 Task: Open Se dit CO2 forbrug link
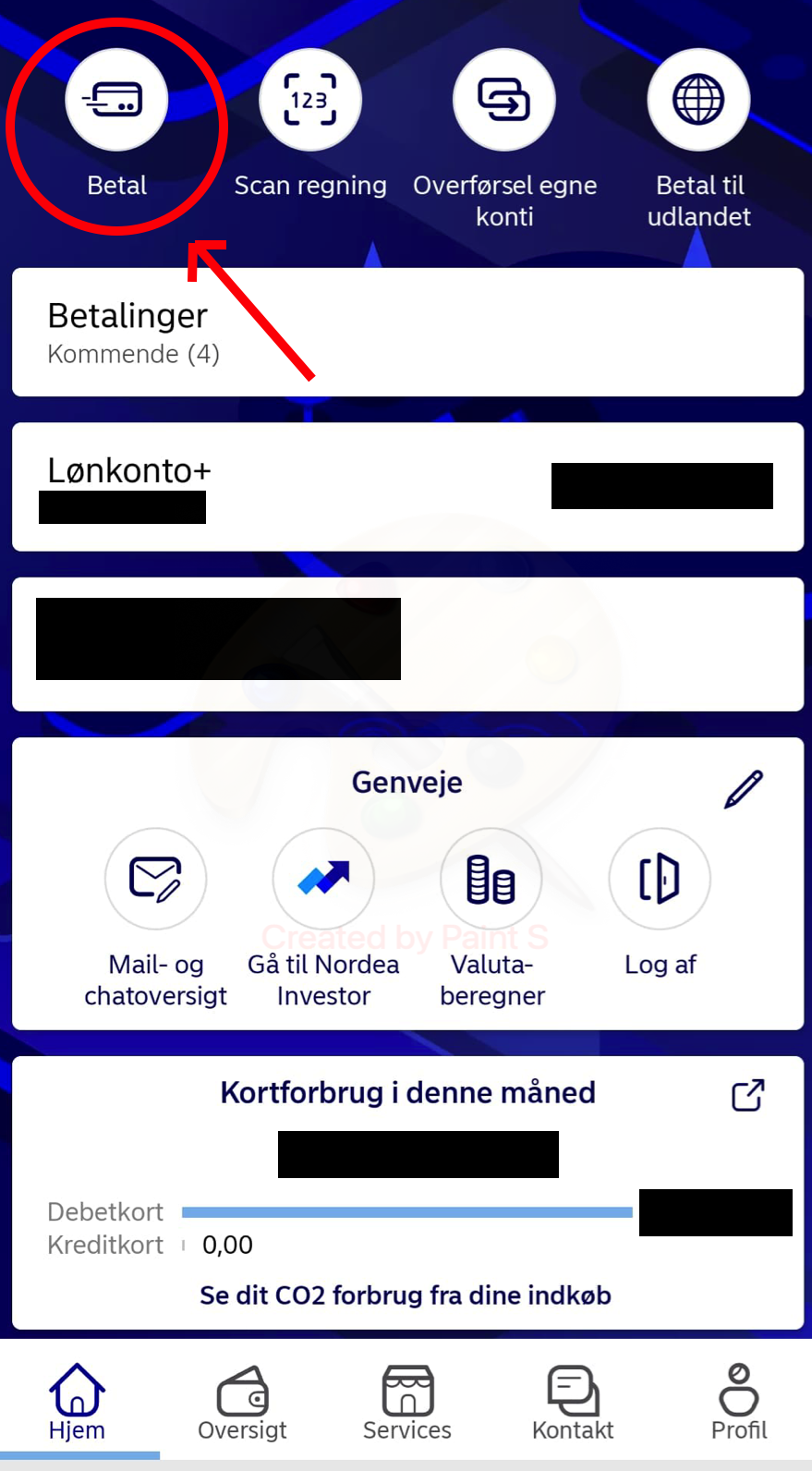406,1295
